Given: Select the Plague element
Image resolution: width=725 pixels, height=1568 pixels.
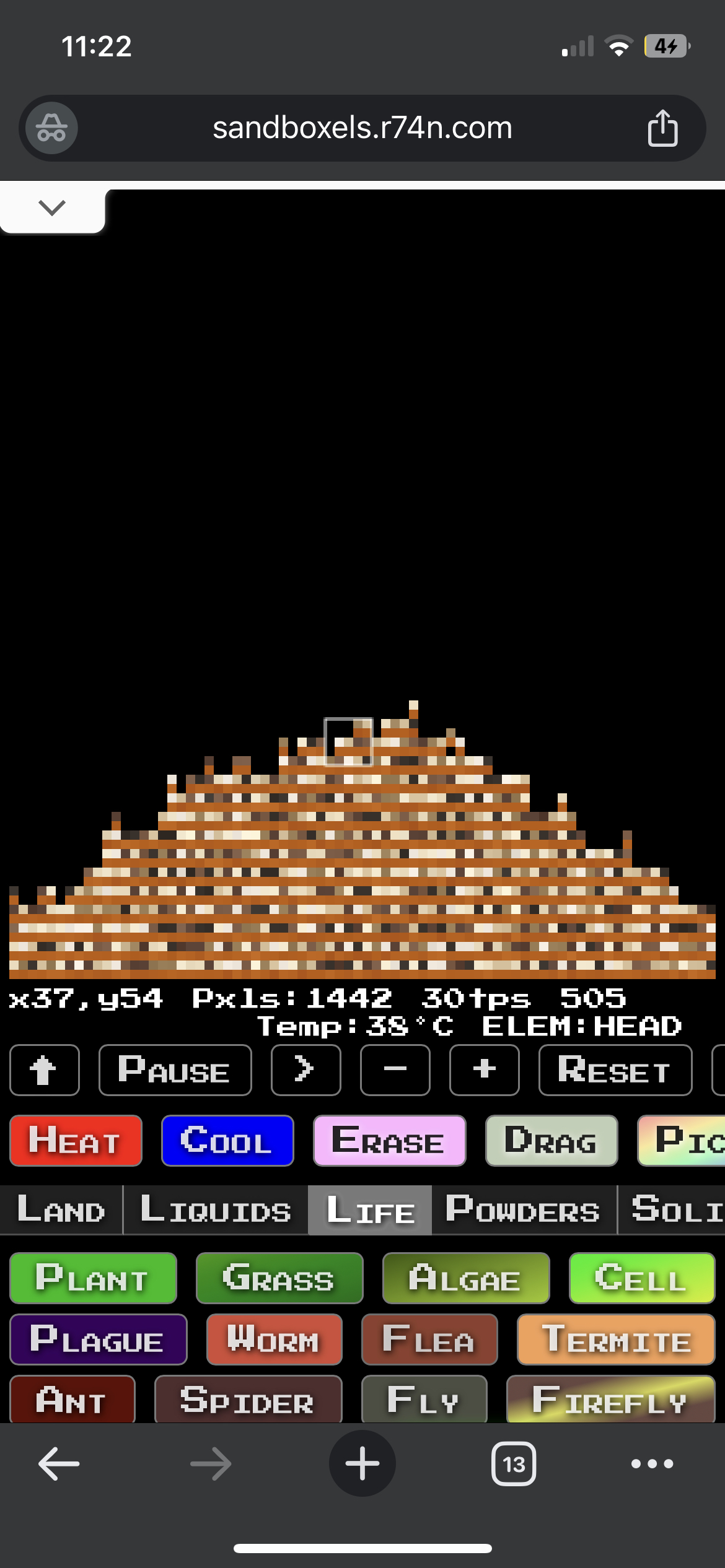Looking at the screenshot, I should click(98, 1340).
